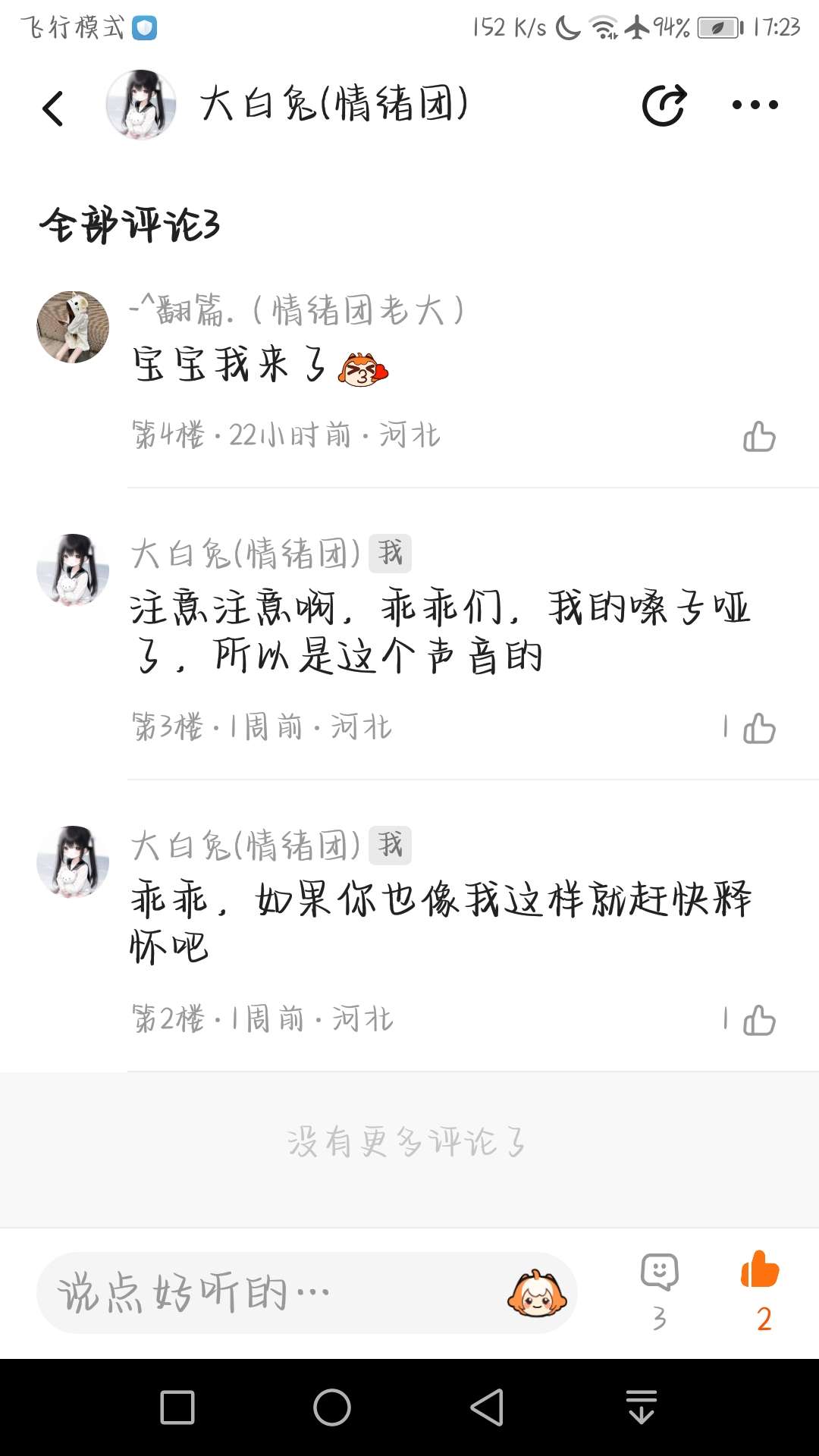Like the comment on 第2楼
The width and height of the screenshot is (819, 1456).
pos(759,1021)
